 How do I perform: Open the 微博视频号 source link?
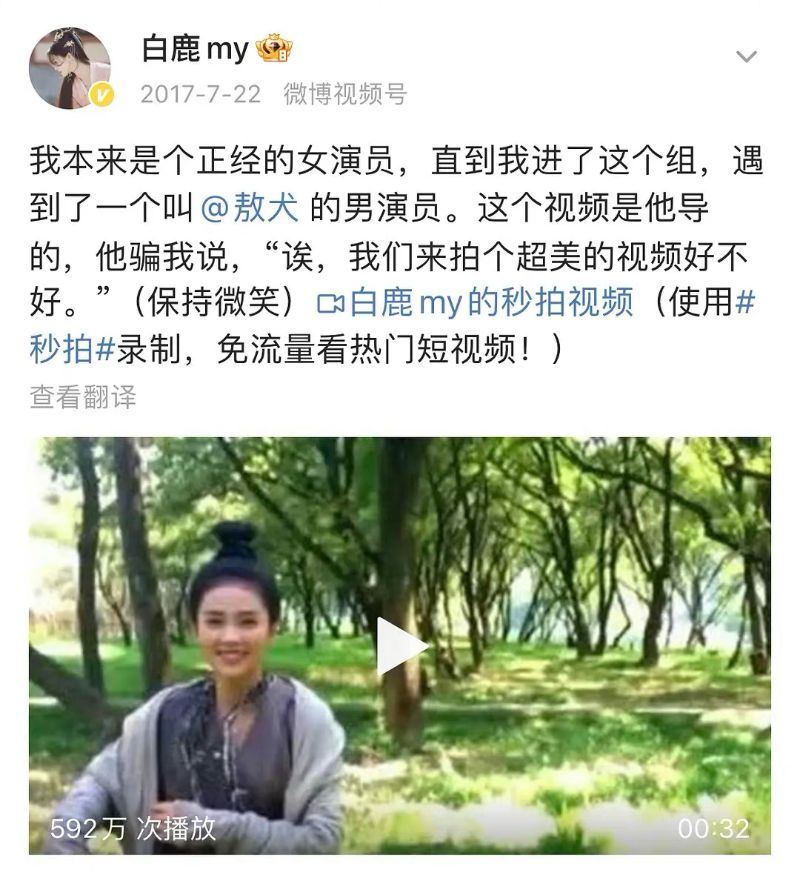click(x=345, y=95)
